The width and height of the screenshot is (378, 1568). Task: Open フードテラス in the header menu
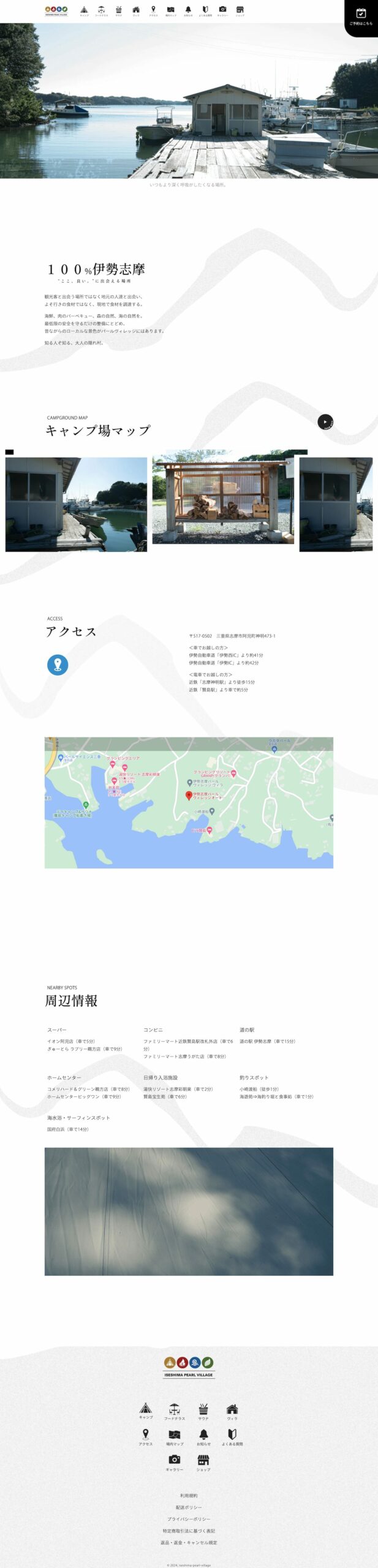click(x=101, y=11)
